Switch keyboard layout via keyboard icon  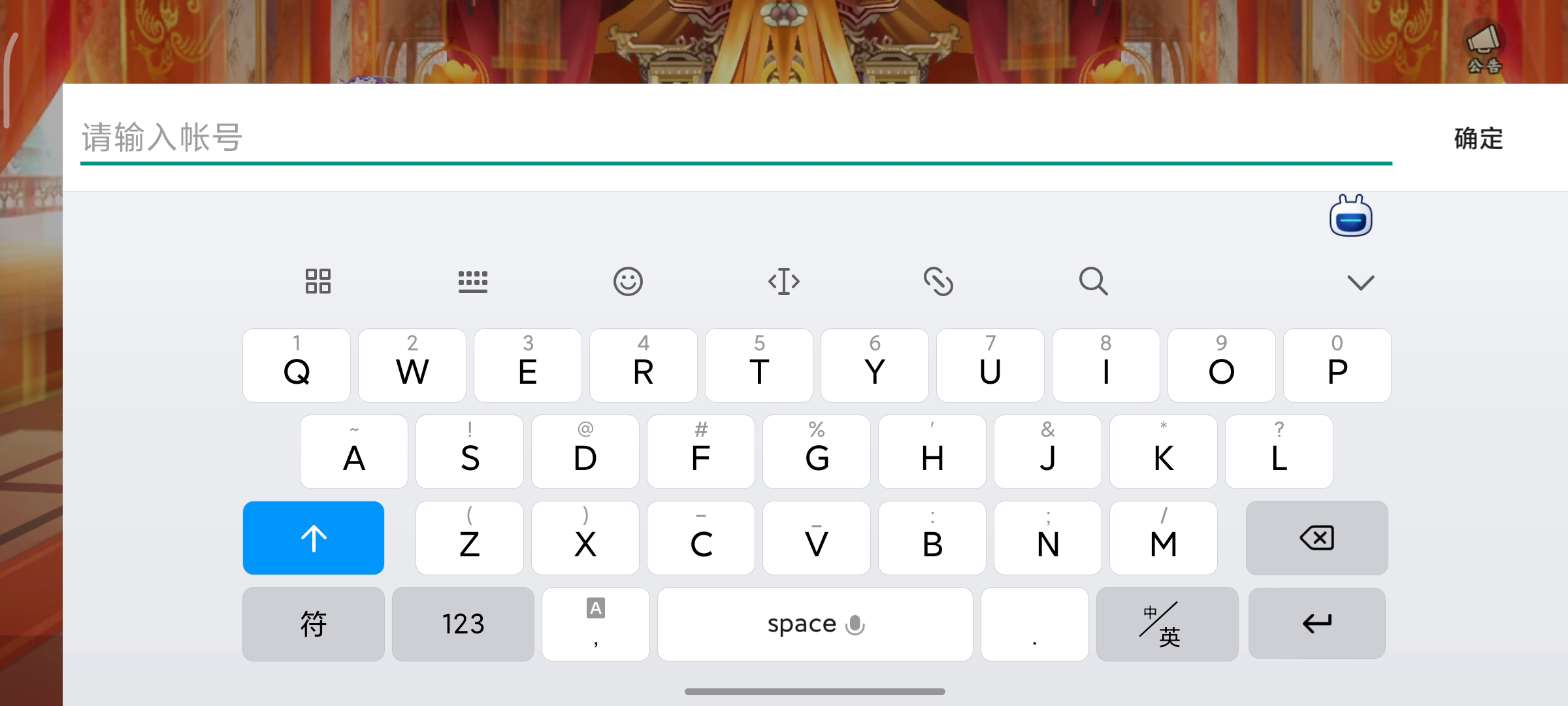(472, 282)
